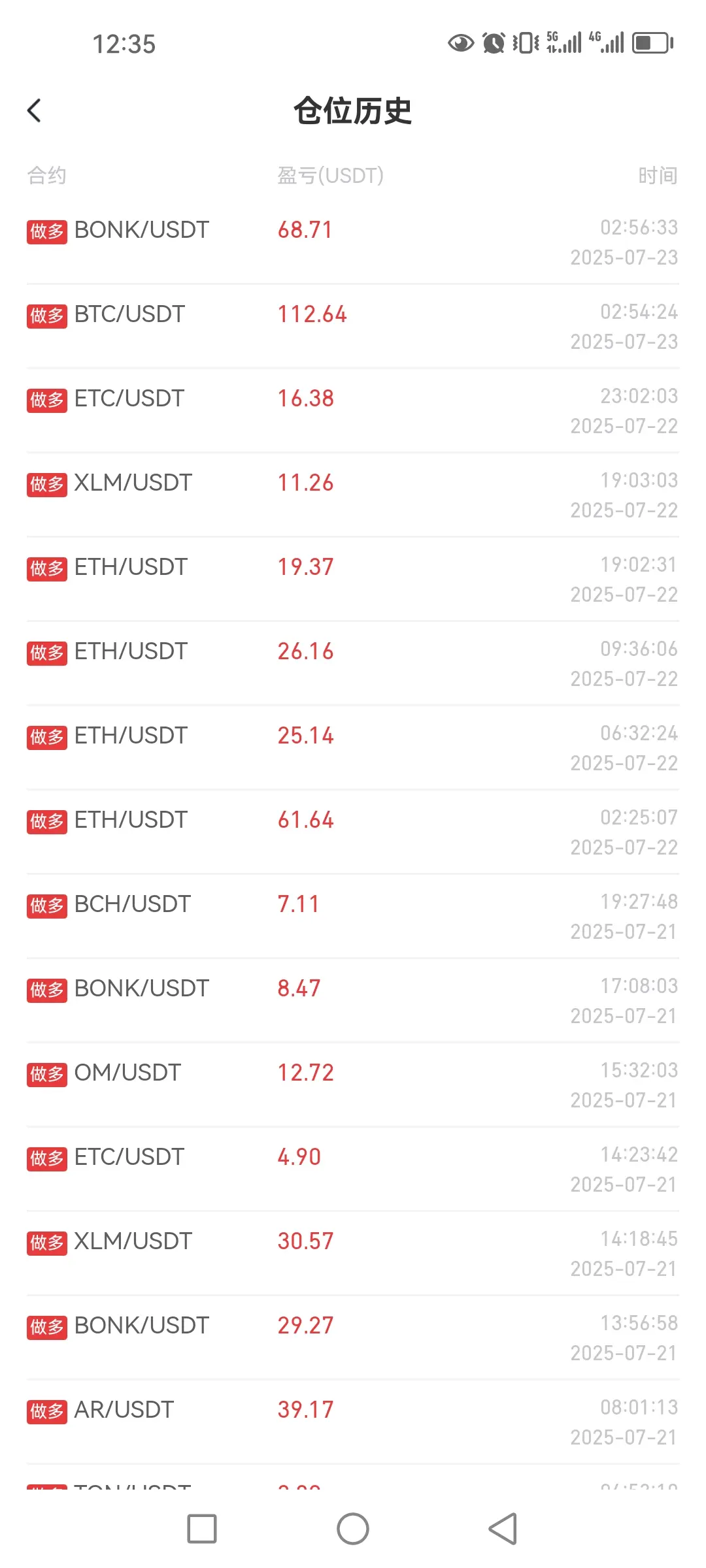Open the BTC/USDT position with 112.64 profit
The height and width of the screenshot is (1568, 706).
click(x=353, y=327)
